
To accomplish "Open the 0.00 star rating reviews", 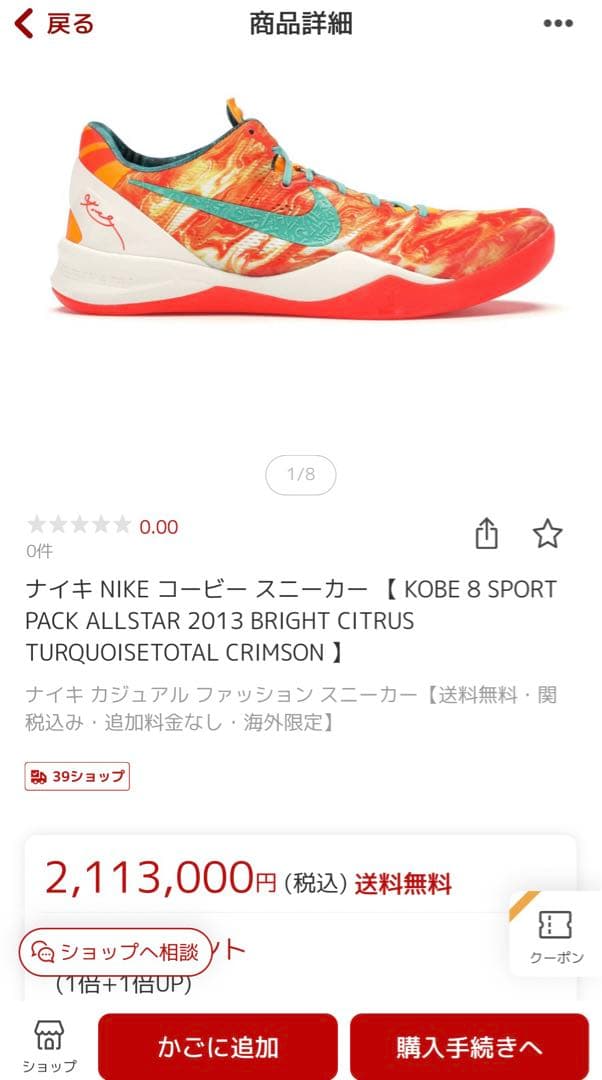I will (x=102, y=526).
